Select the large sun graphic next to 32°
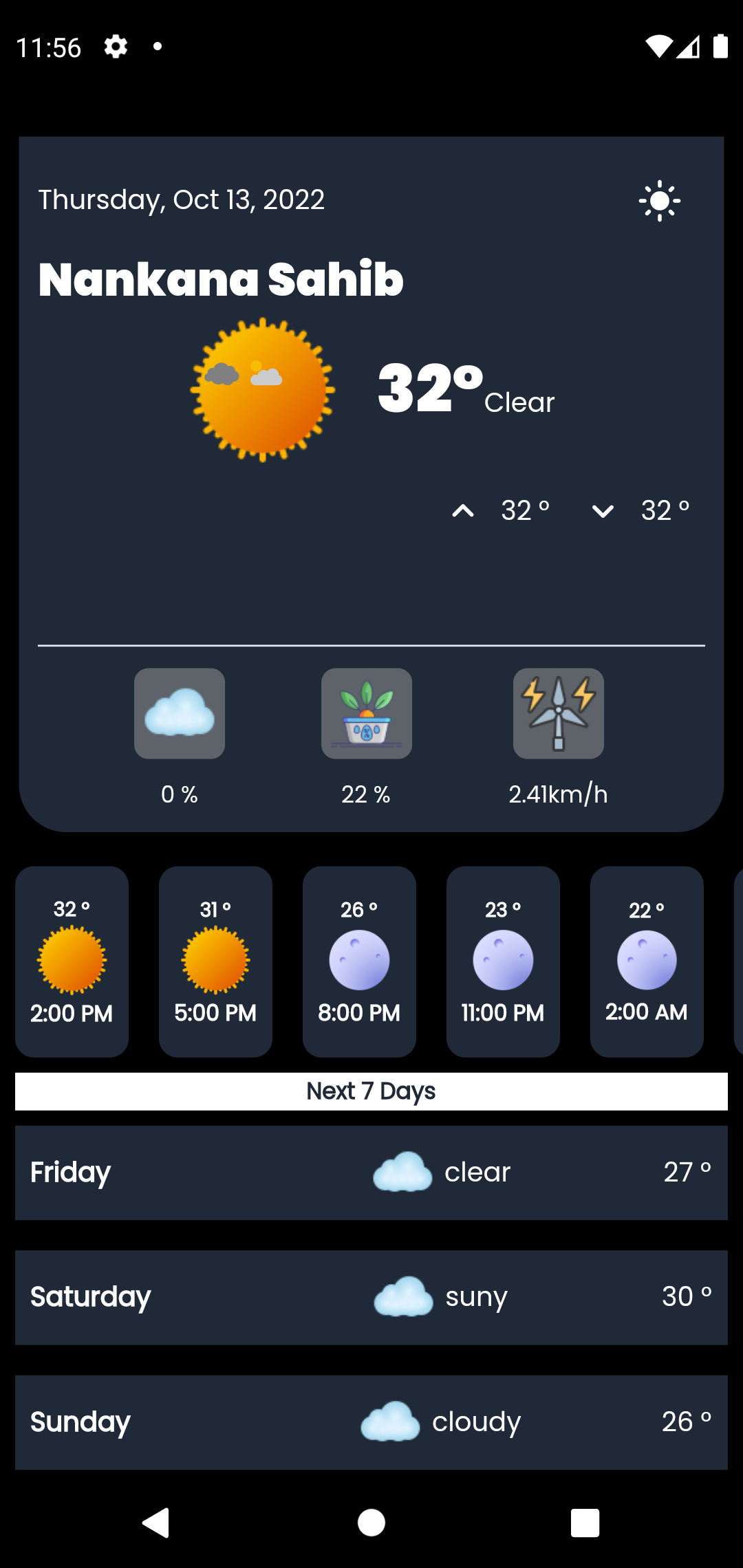Viewport: 743px width, 1568px height. (x=262, y=389)
